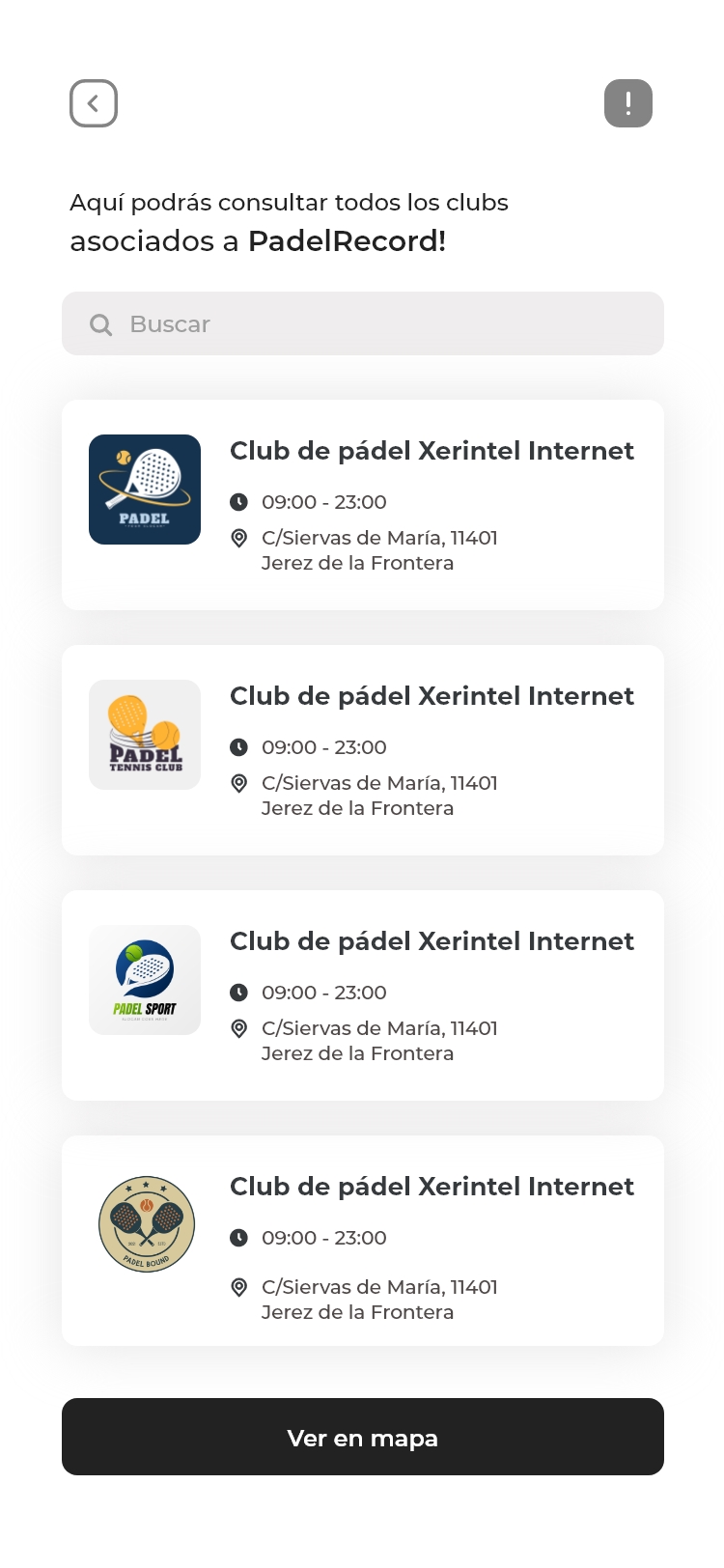Select the location pin on the last club card
724x1568 pixels.
238,1286
